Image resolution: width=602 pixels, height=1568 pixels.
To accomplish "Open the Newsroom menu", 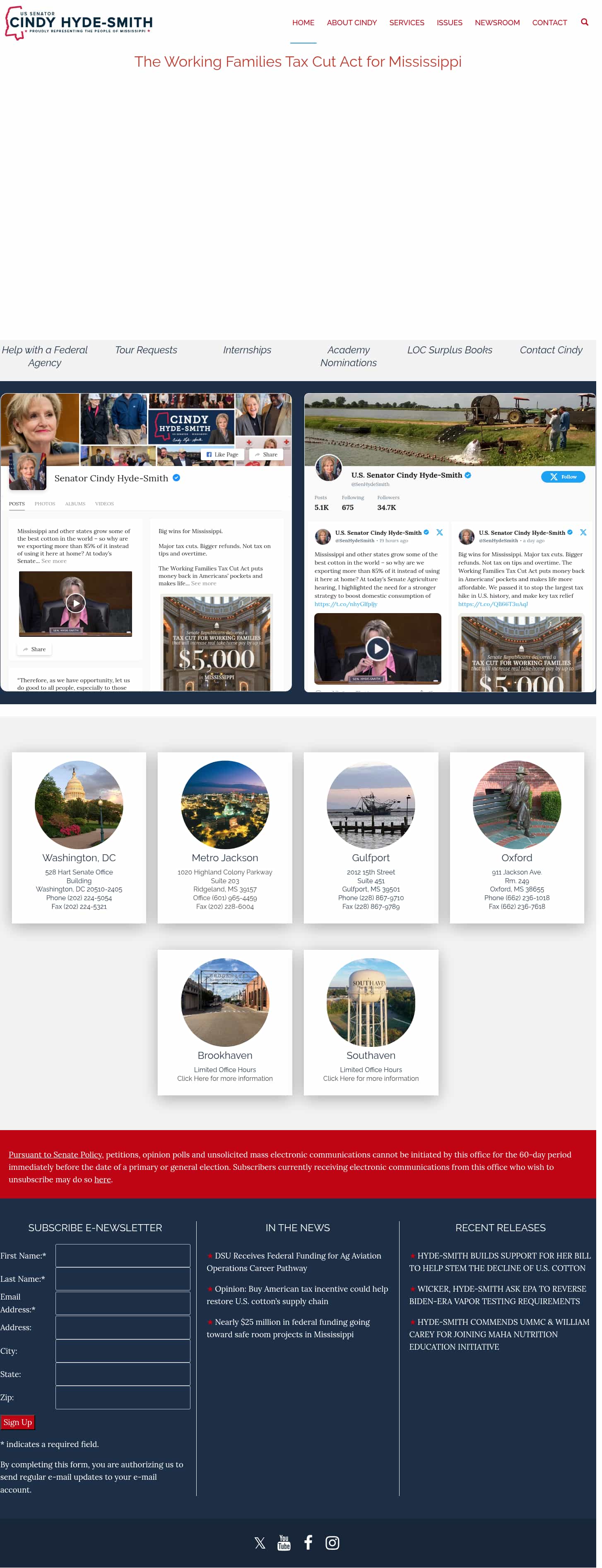I will coord(497,22).
